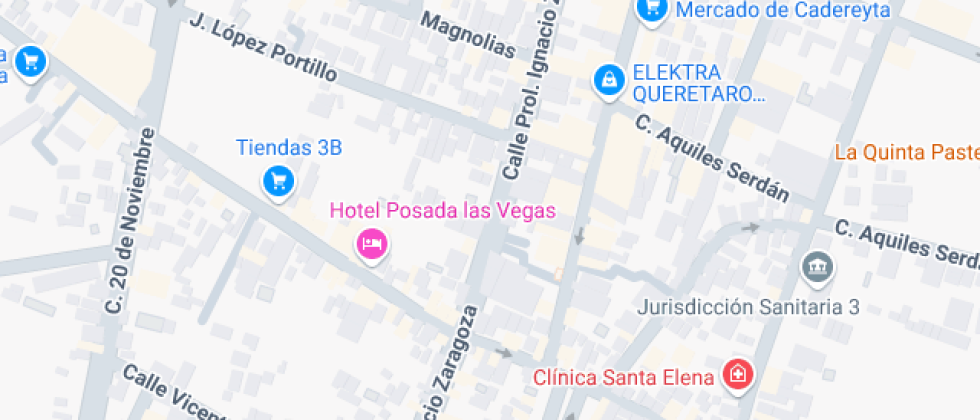Open the Hotel Posada las Vegas marker

pyautogui.click(x=372, y=244)
